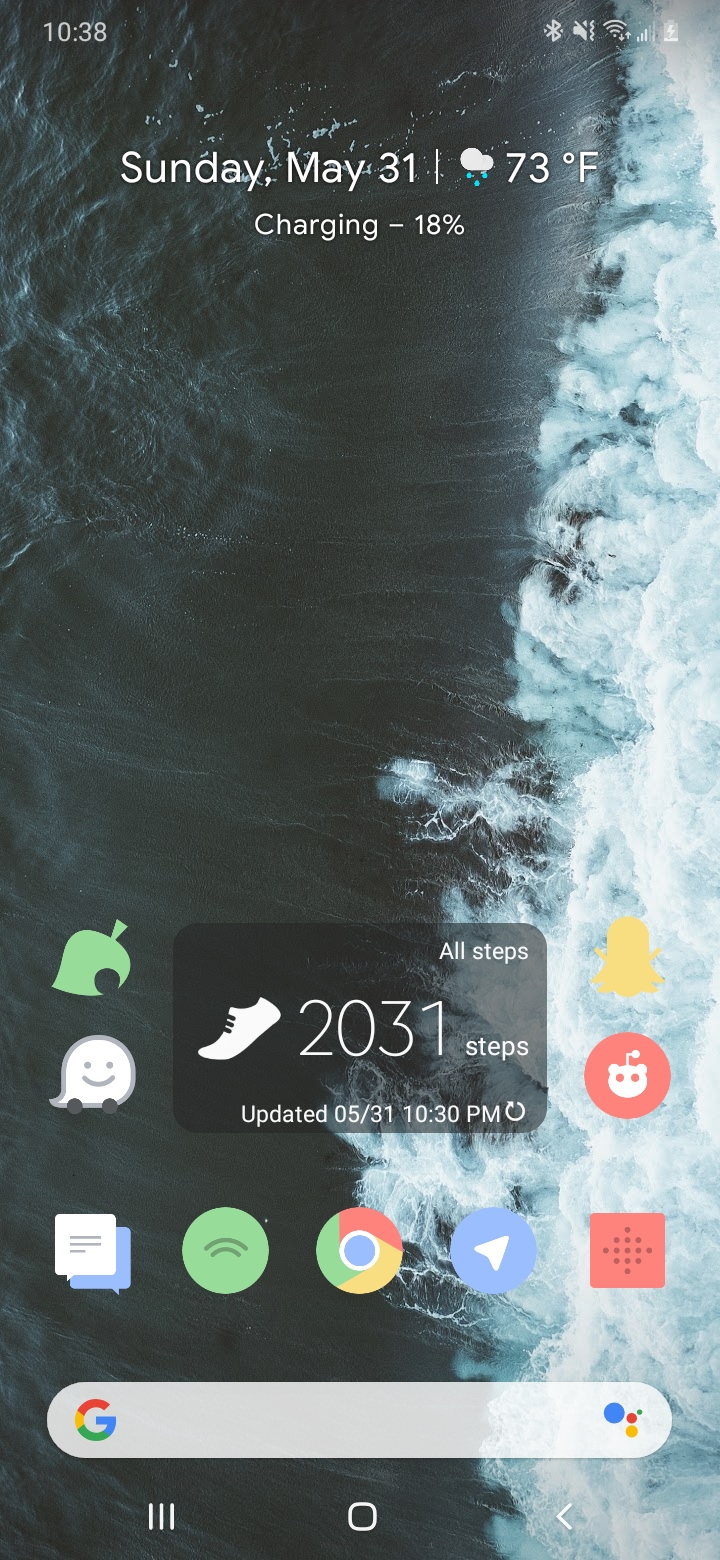The image size is (720, 1560).
Task: Open Spotify from the dock
Action: (226, 1250)
